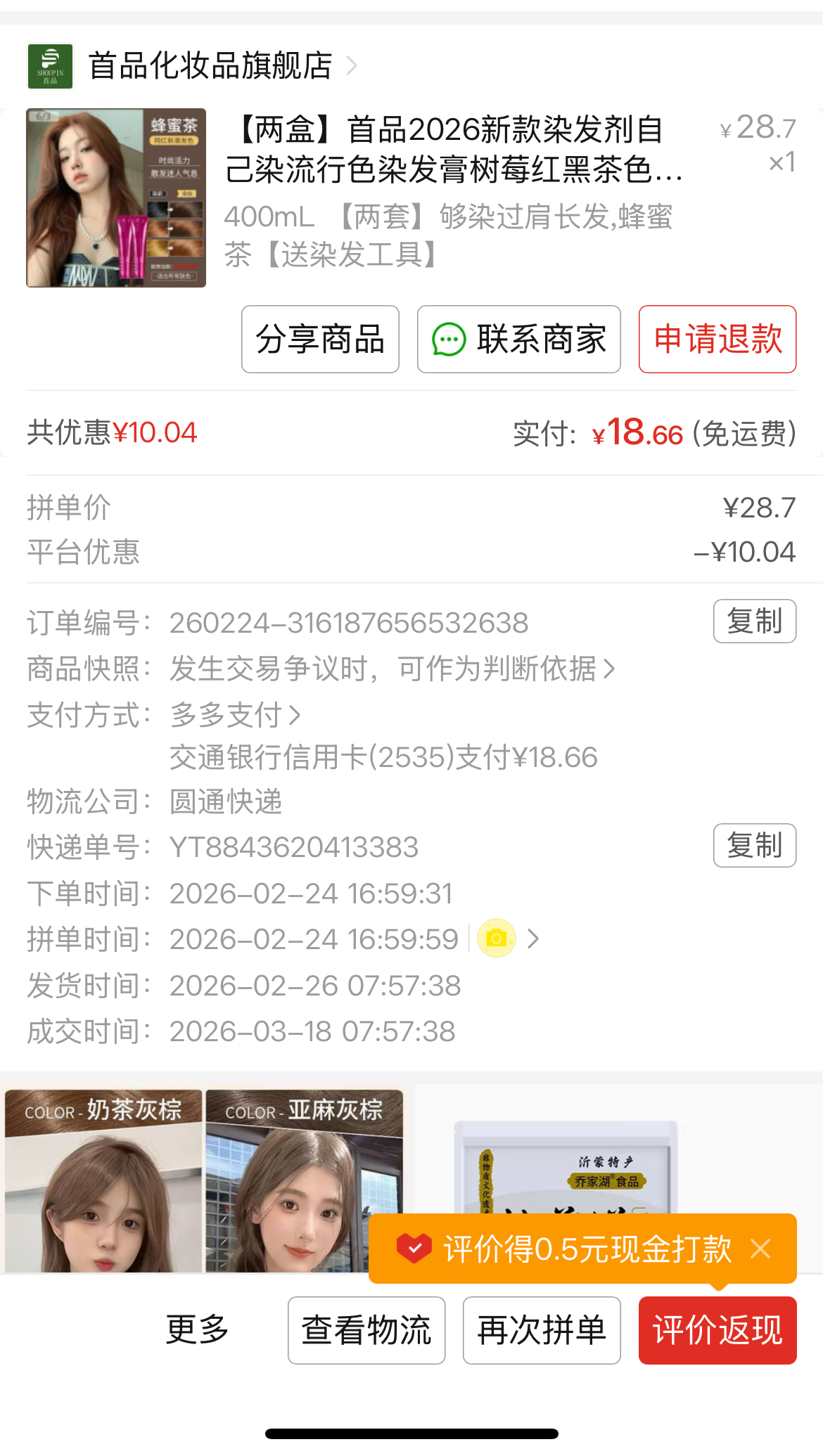The height and width of the screenshot is (1456, 823).
Task: Tap 分享商品 button
Action: click(320, 339)
